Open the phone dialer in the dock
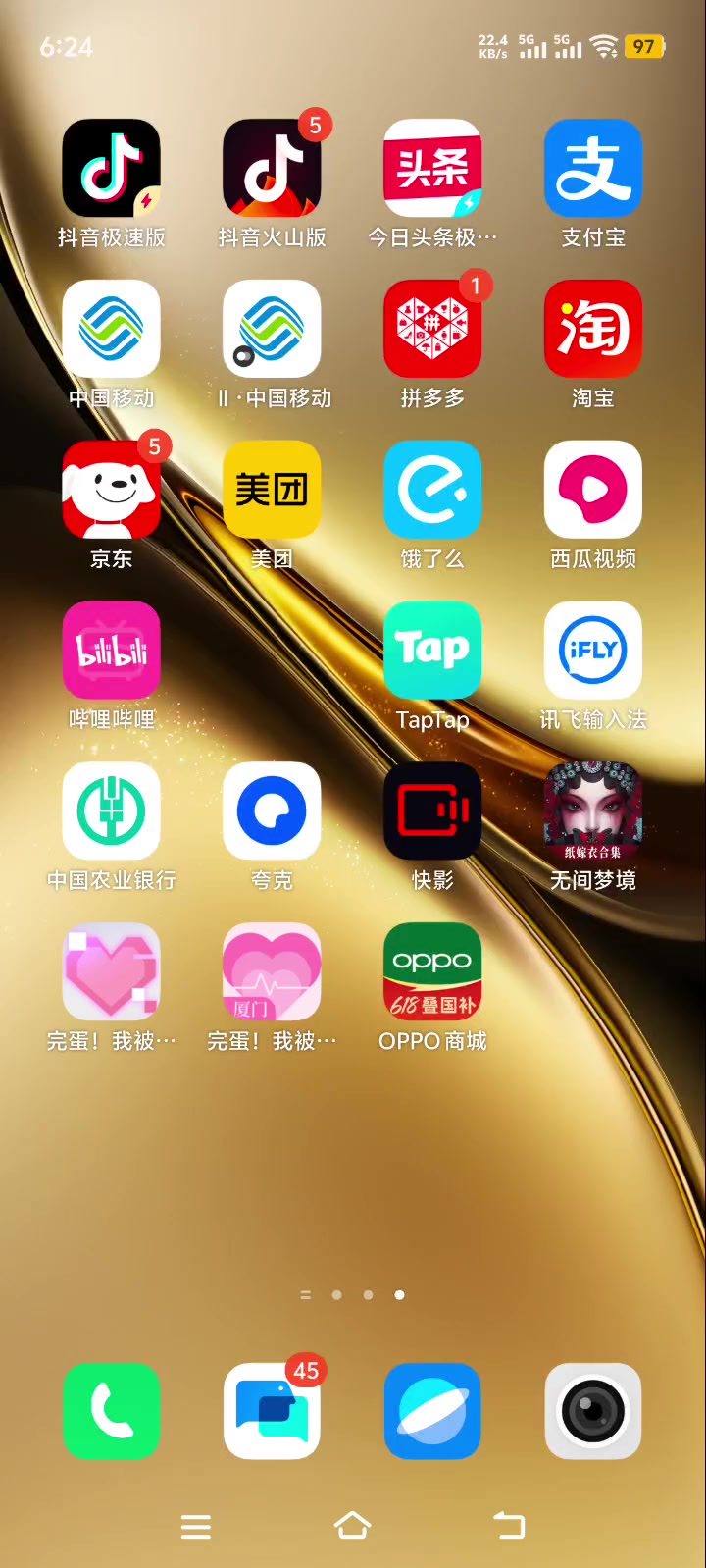706x1568 pixels. coord(111,1411)
